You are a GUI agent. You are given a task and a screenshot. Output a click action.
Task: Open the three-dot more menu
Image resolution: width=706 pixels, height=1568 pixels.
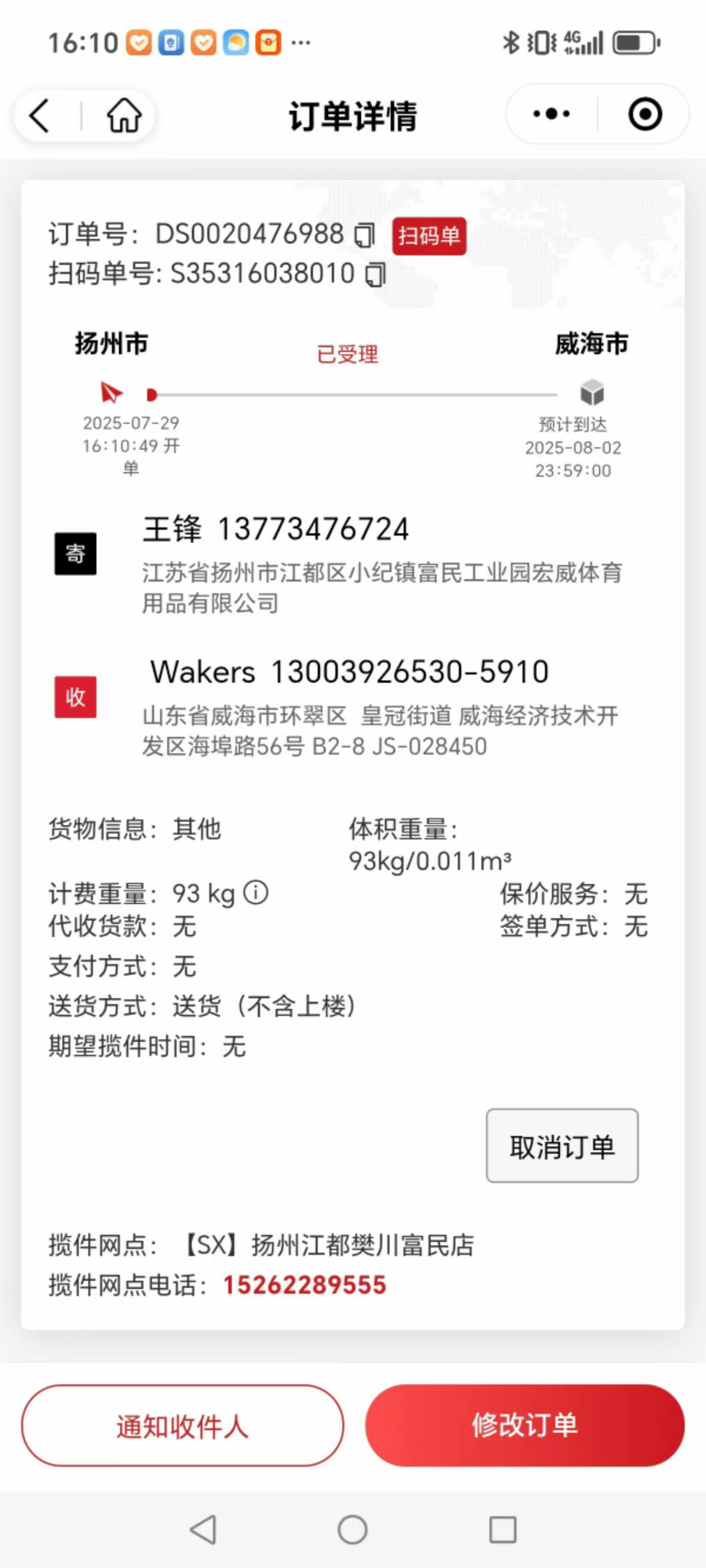click(x=551, y=114)
